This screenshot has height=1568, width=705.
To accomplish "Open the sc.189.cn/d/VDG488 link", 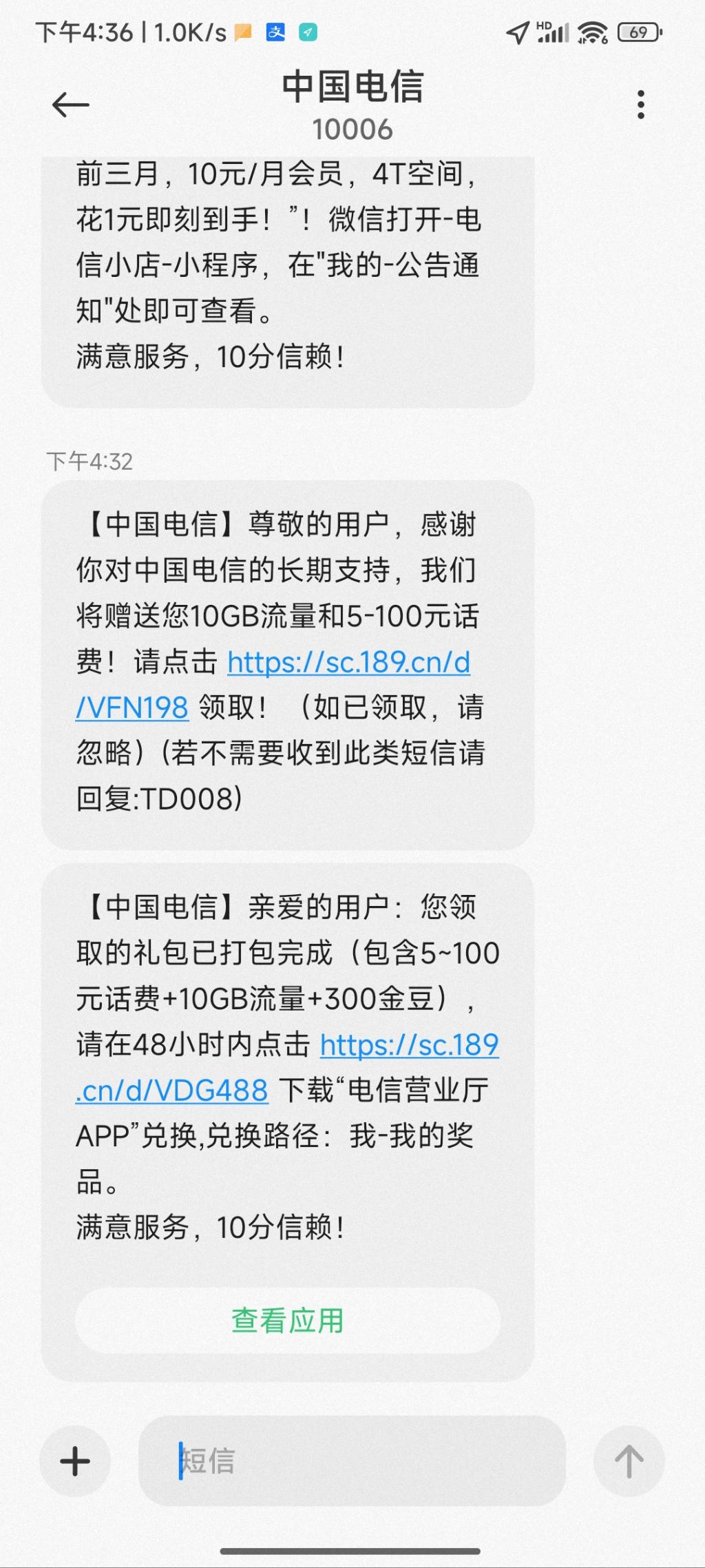I will coord(409,1046).
